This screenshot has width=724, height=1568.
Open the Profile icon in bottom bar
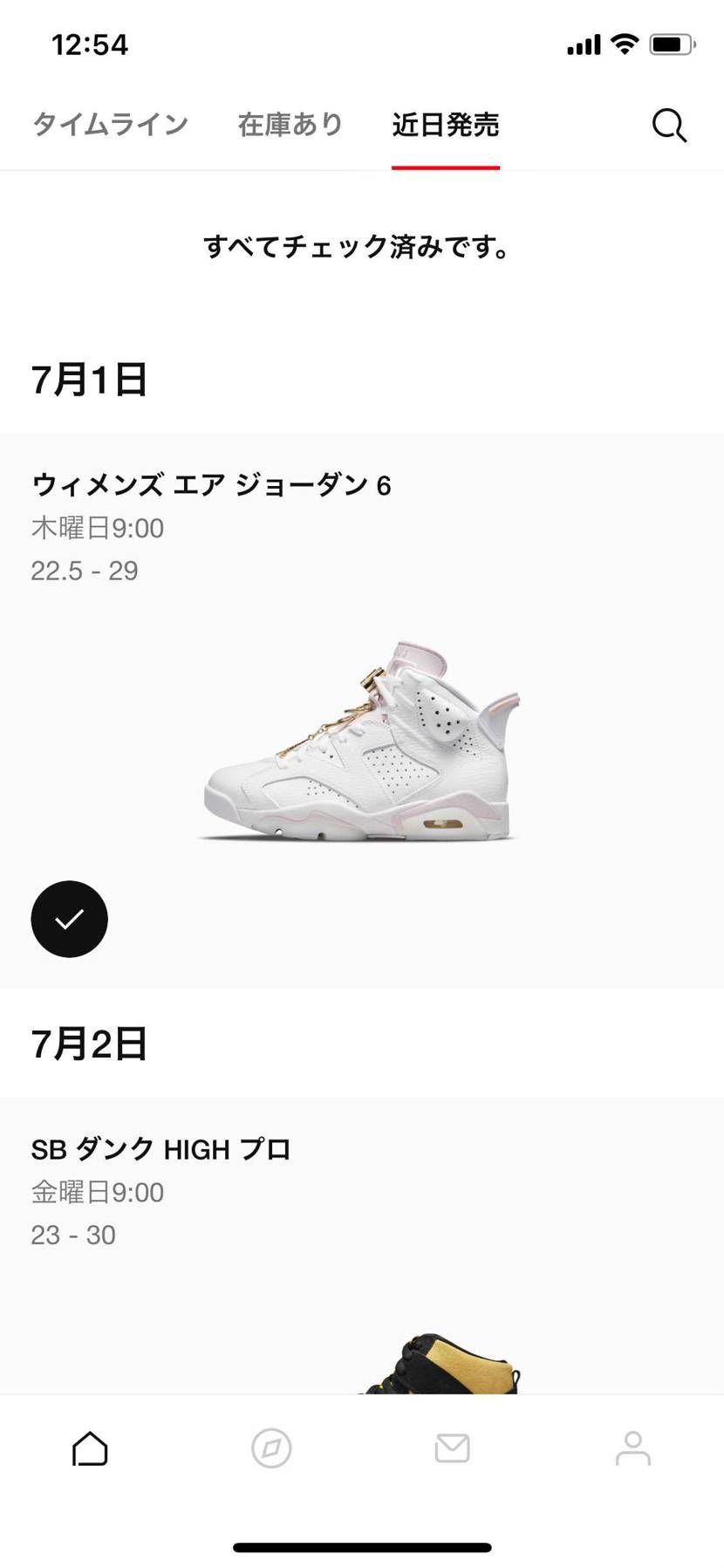[633, 1448]
